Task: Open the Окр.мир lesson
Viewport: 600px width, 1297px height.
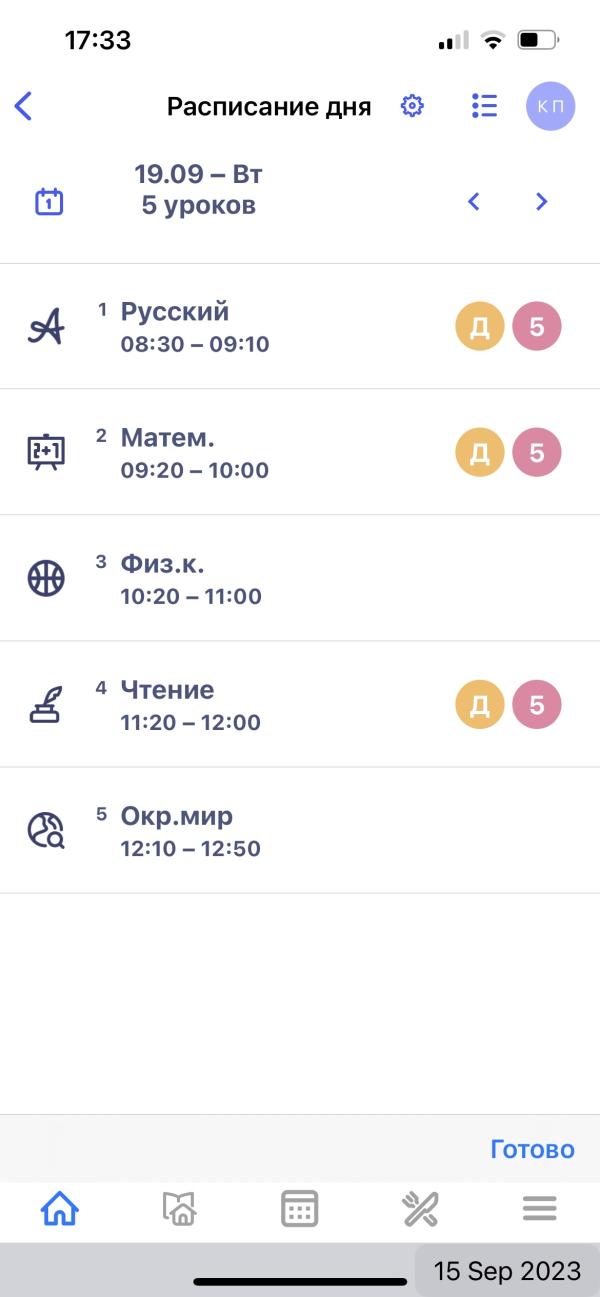Action: point(177,830)
